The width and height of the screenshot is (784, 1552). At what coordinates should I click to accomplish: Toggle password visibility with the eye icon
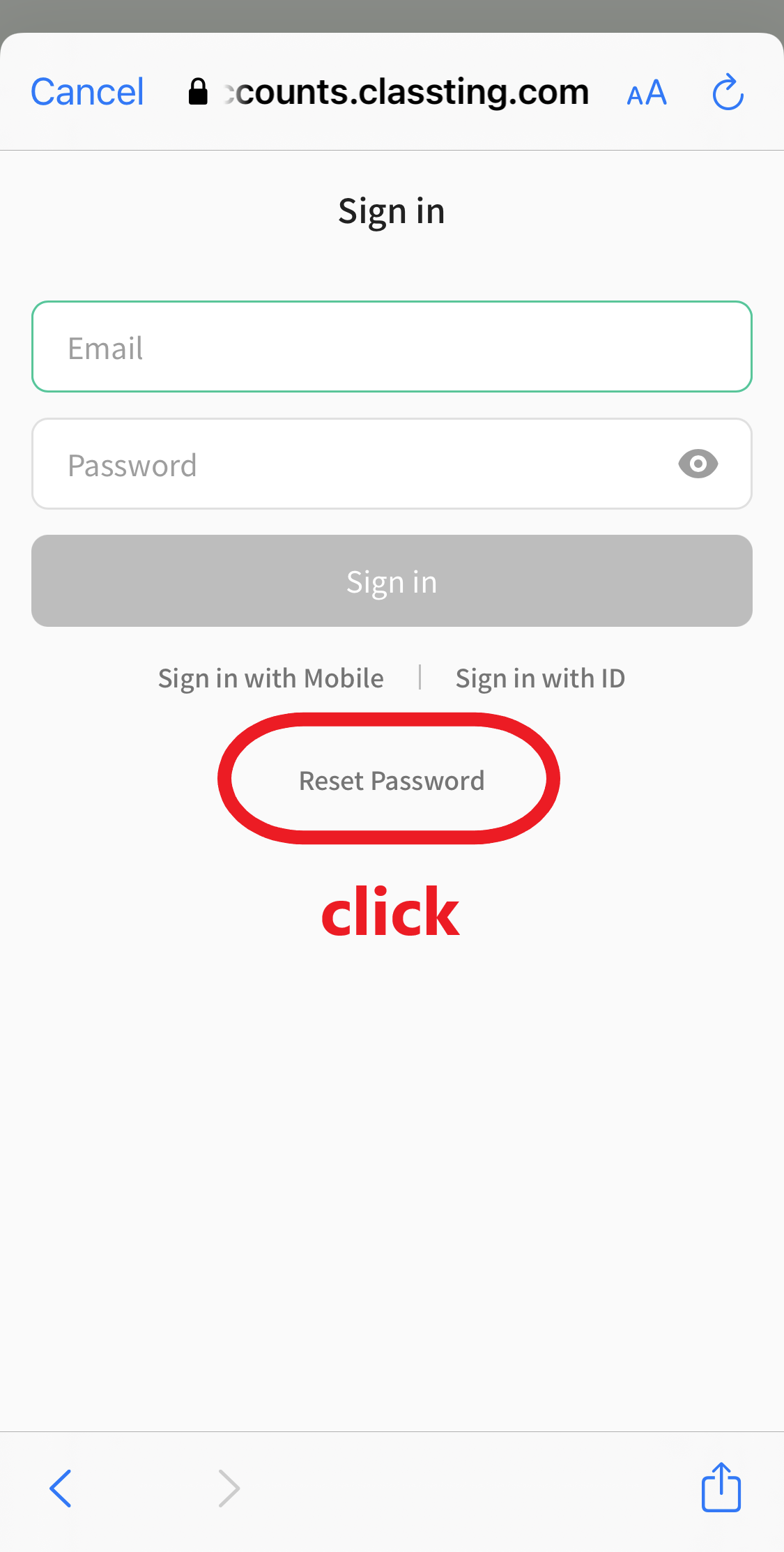click(x=698, y=464)
